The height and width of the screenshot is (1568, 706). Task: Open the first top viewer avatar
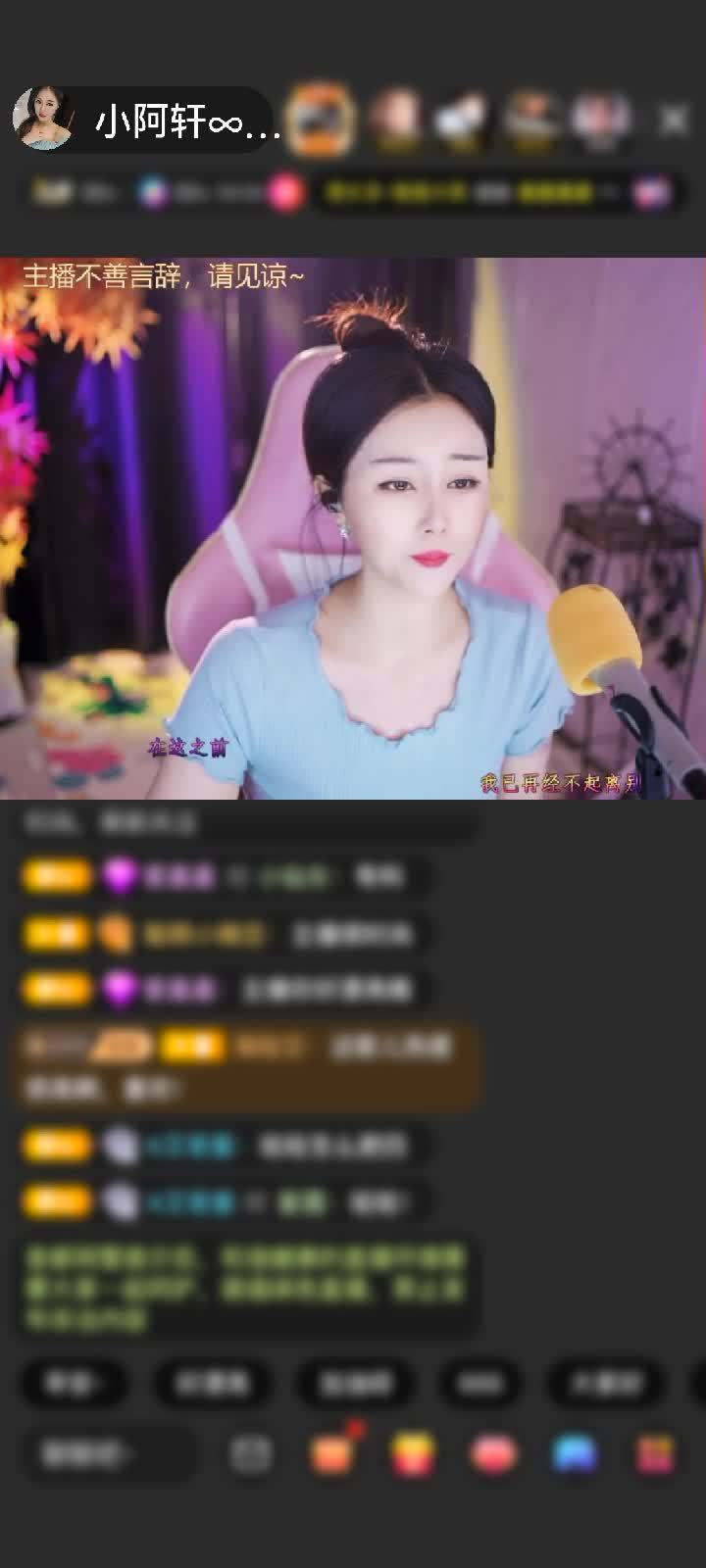[x=321, y=120]
